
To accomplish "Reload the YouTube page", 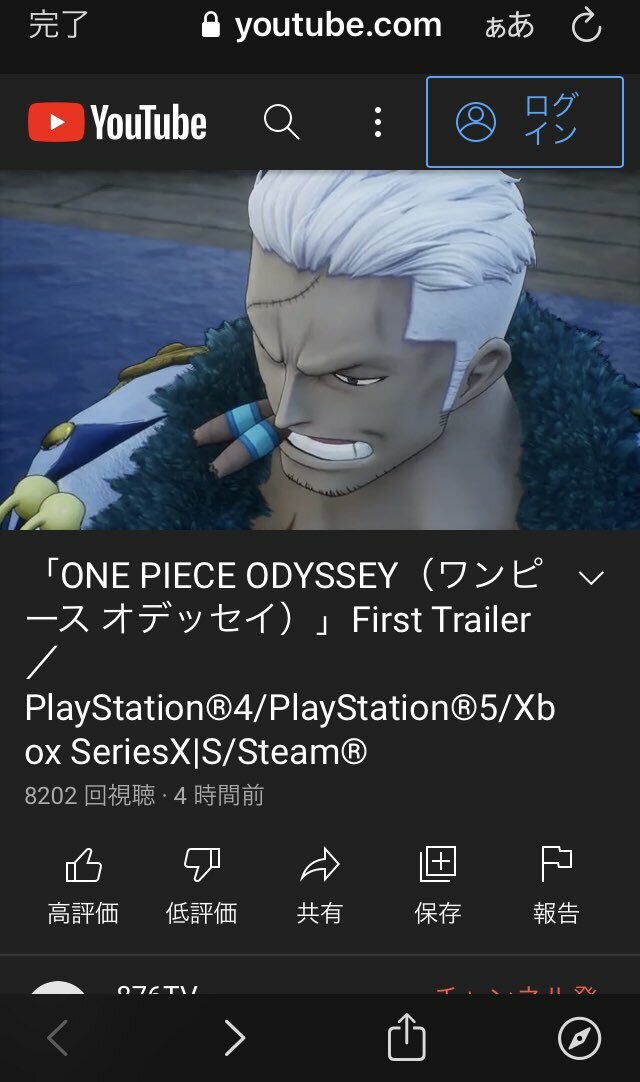I will [x=586, y=26].
